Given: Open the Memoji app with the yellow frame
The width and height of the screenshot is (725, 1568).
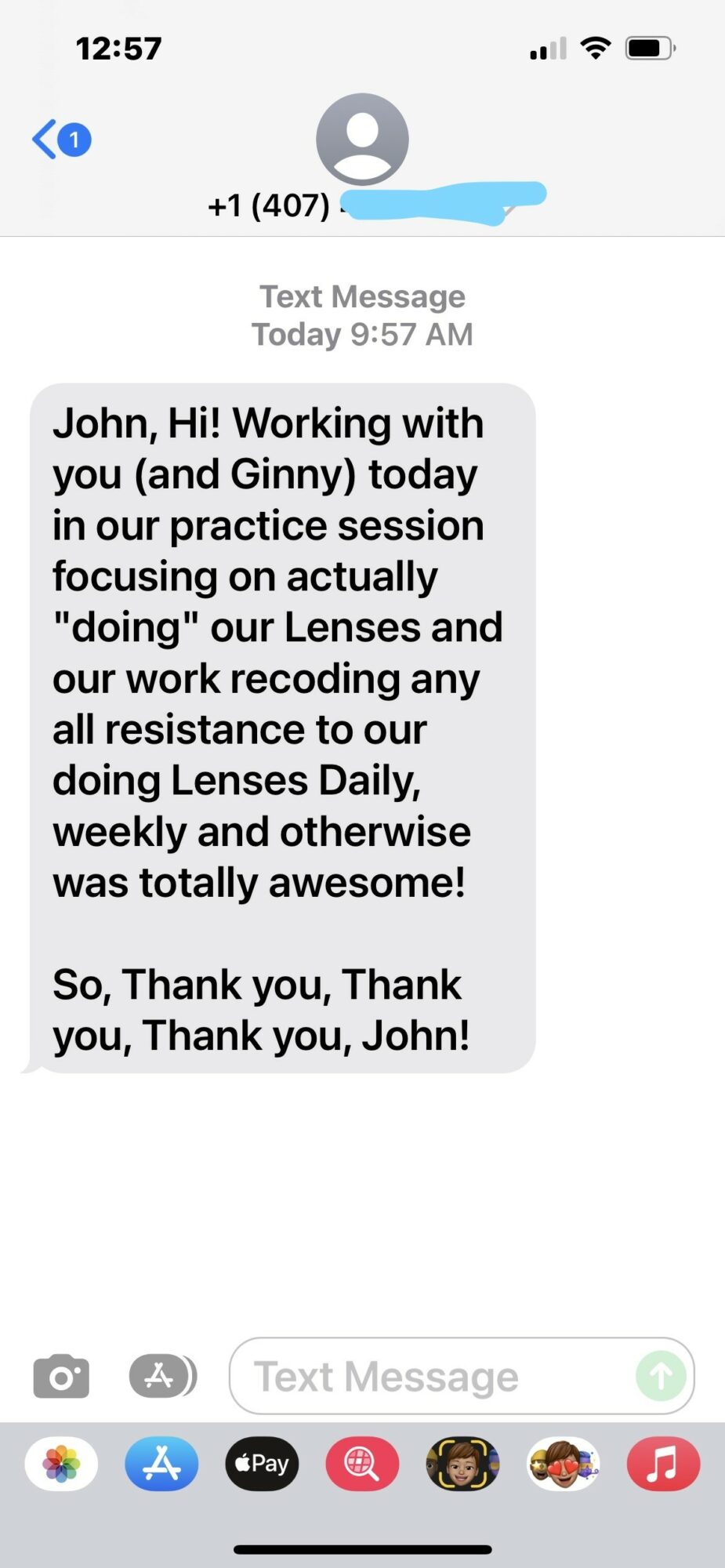Looking at the screenshot, I should (462, 1464).
